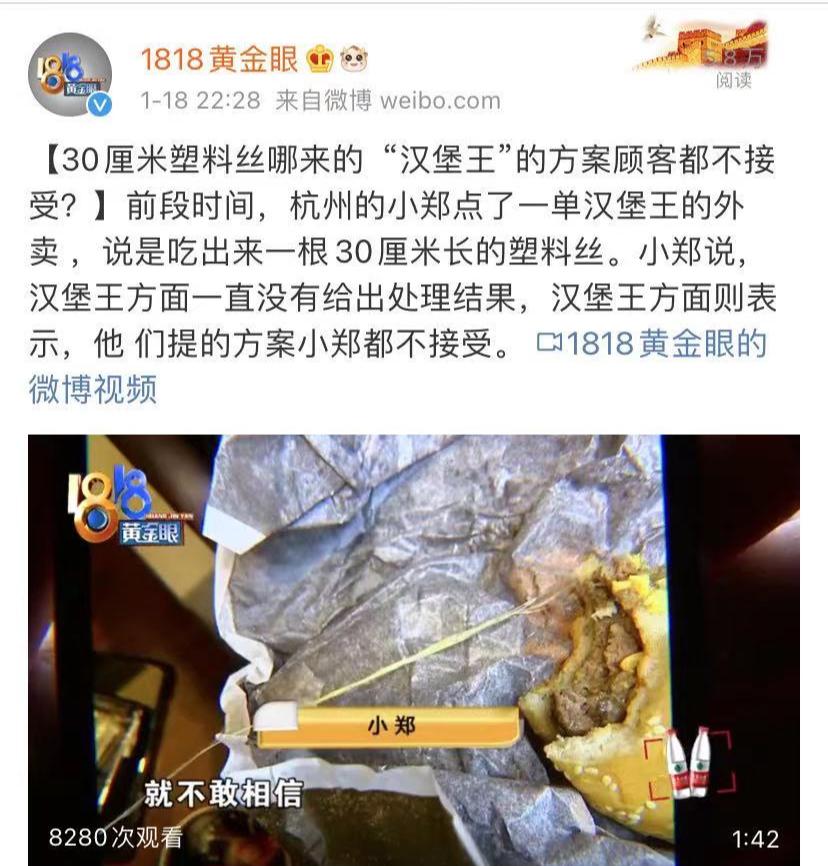This screenshot has height=866, width=828.
Task: Open the 1818黄金眼 profile avatar
Action: point(69,75)
